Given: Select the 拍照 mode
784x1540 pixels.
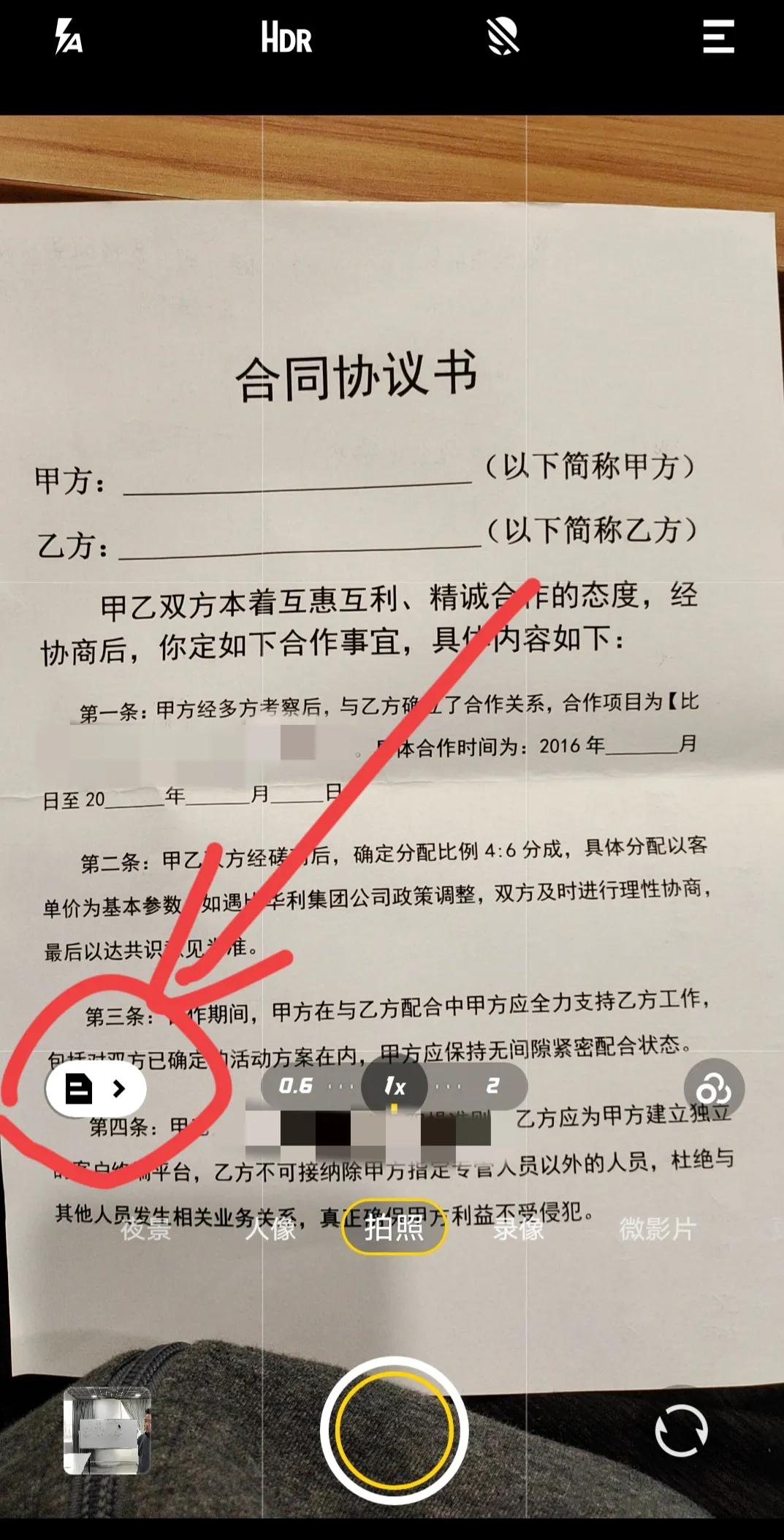Looking at the screenshot, I should 395,1227.
